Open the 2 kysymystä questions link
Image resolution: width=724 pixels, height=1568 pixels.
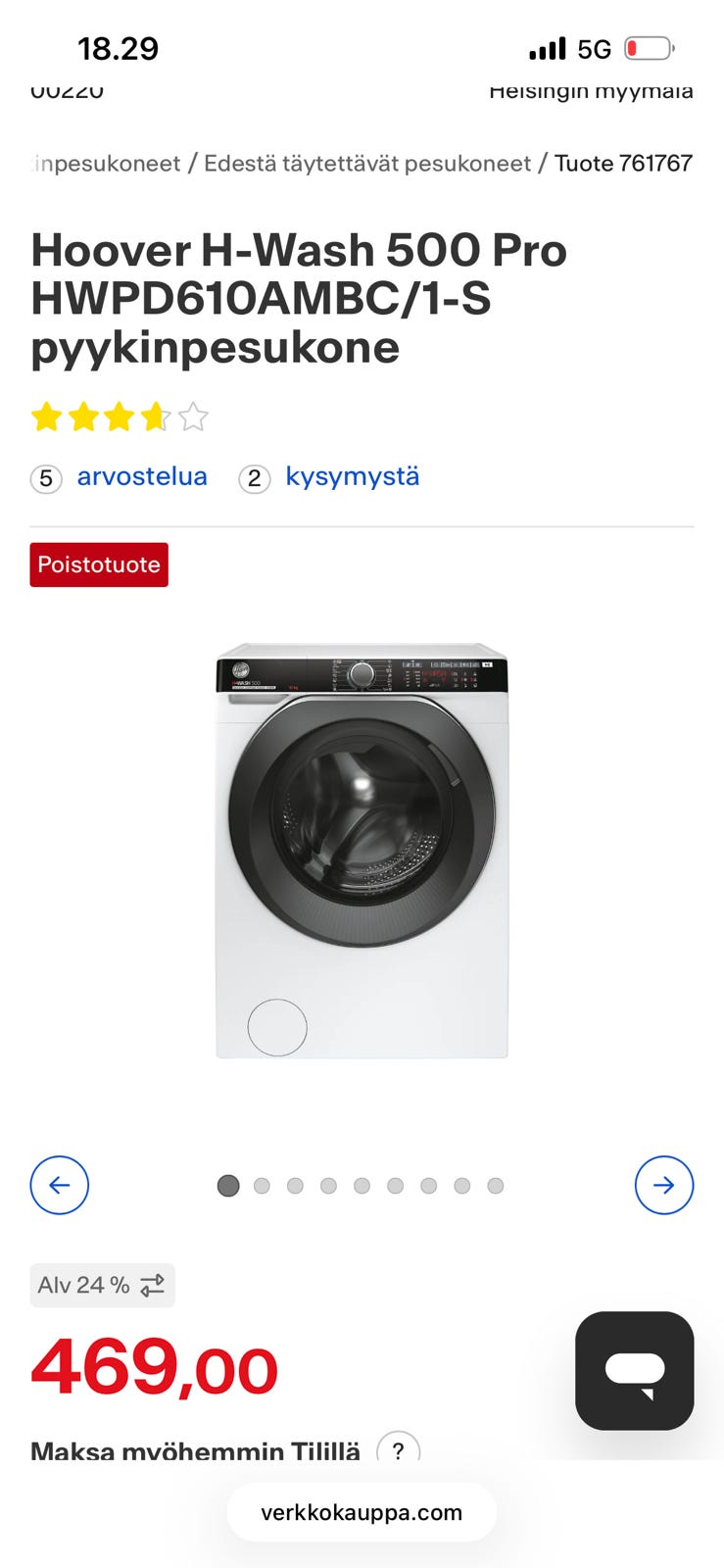click(x=329, y=477)
